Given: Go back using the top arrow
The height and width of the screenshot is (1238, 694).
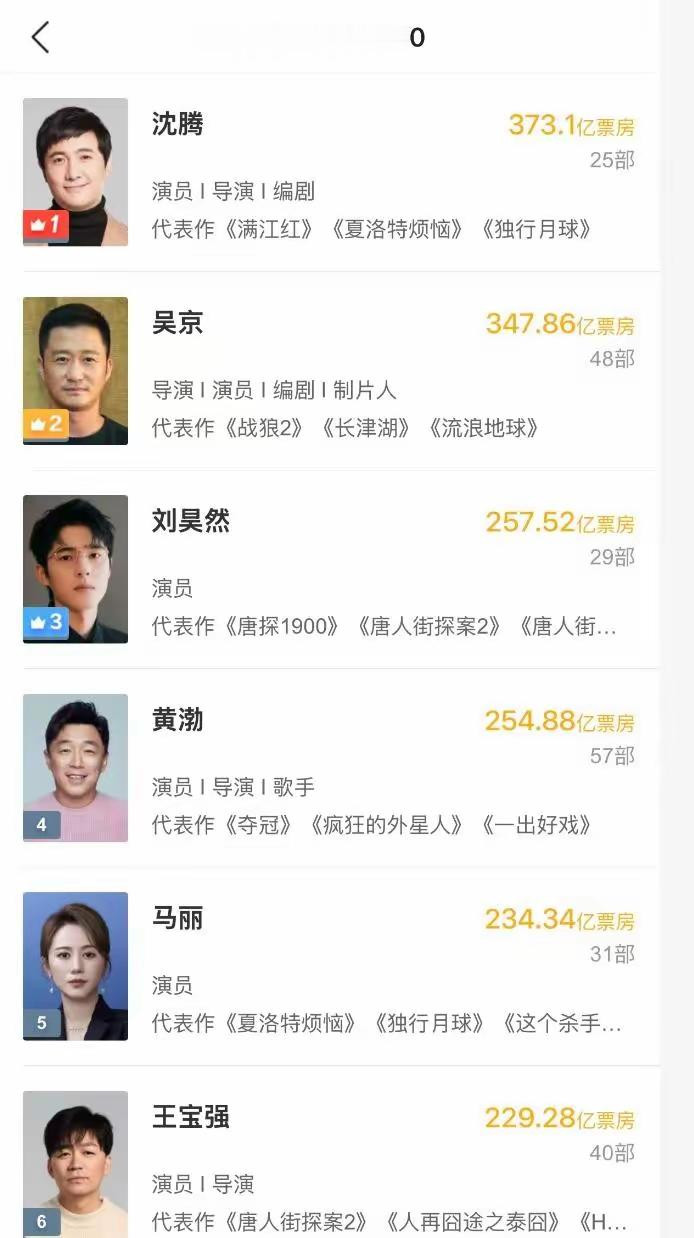Looking at the screenshot, I should (x=40, y=38).
